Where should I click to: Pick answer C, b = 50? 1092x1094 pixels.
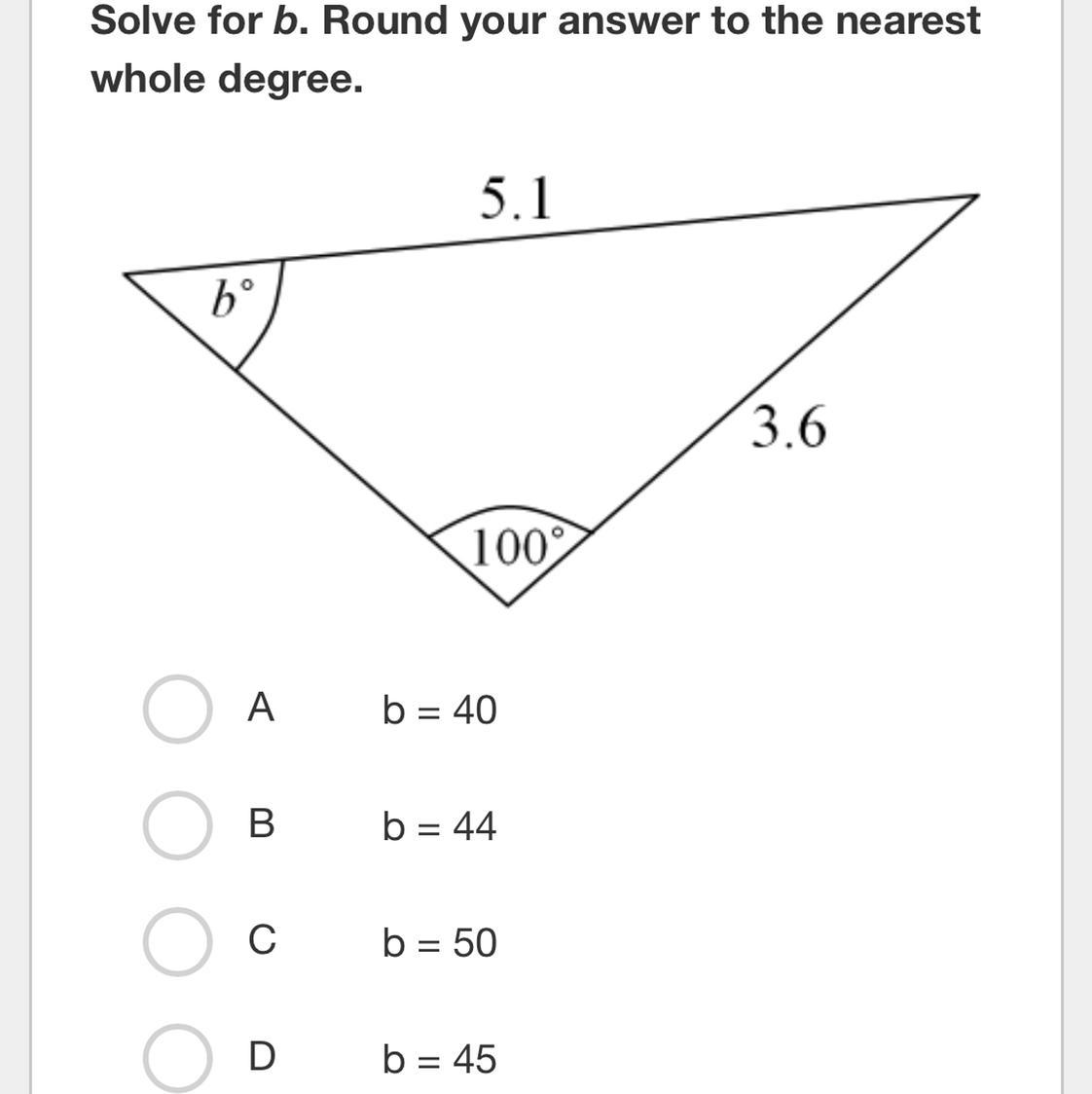pyautogui.click(x=177, y=941)
